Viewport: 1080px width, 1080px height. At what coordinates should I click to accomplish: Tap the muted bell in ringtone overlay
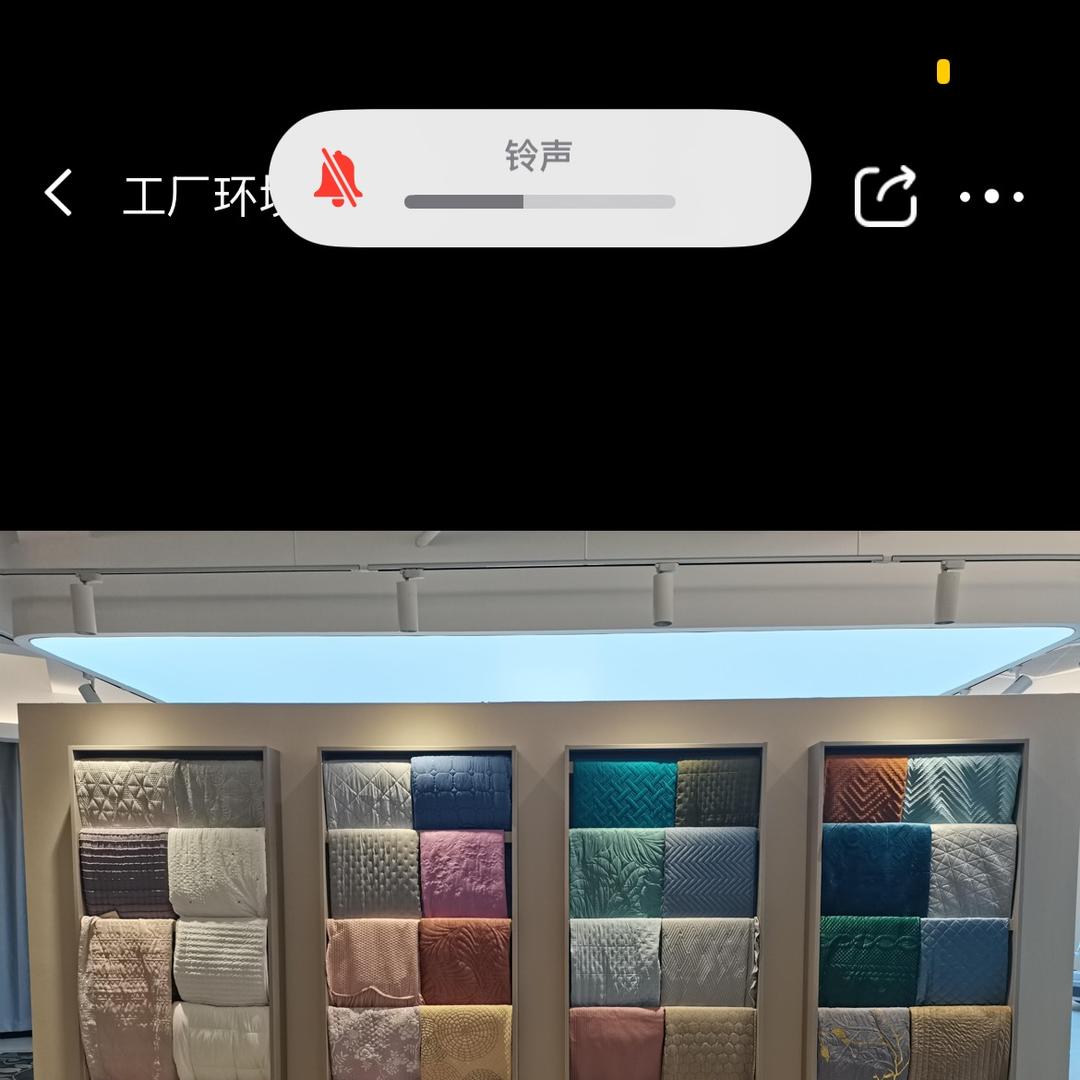338,179
